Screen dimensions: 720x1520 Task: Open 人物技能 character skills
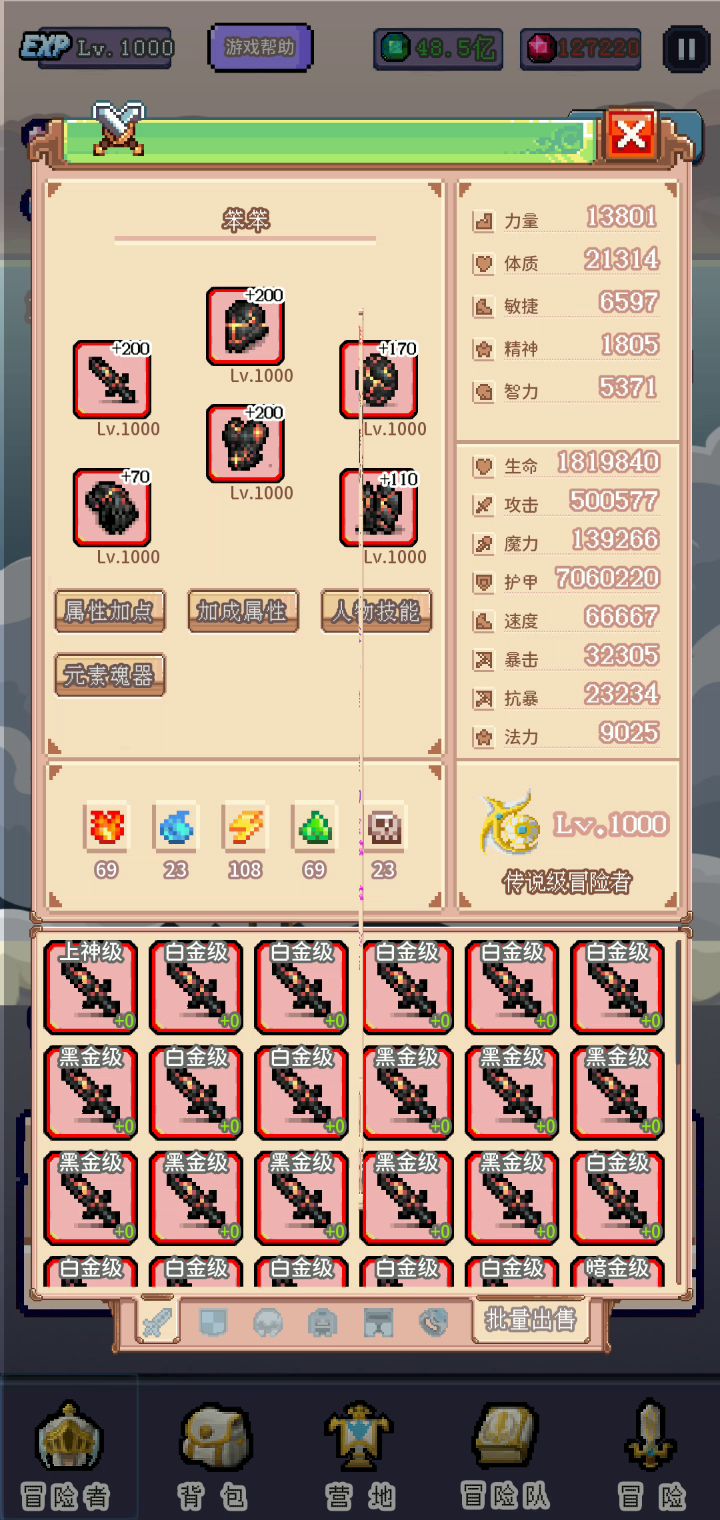[x=376, y=611]
